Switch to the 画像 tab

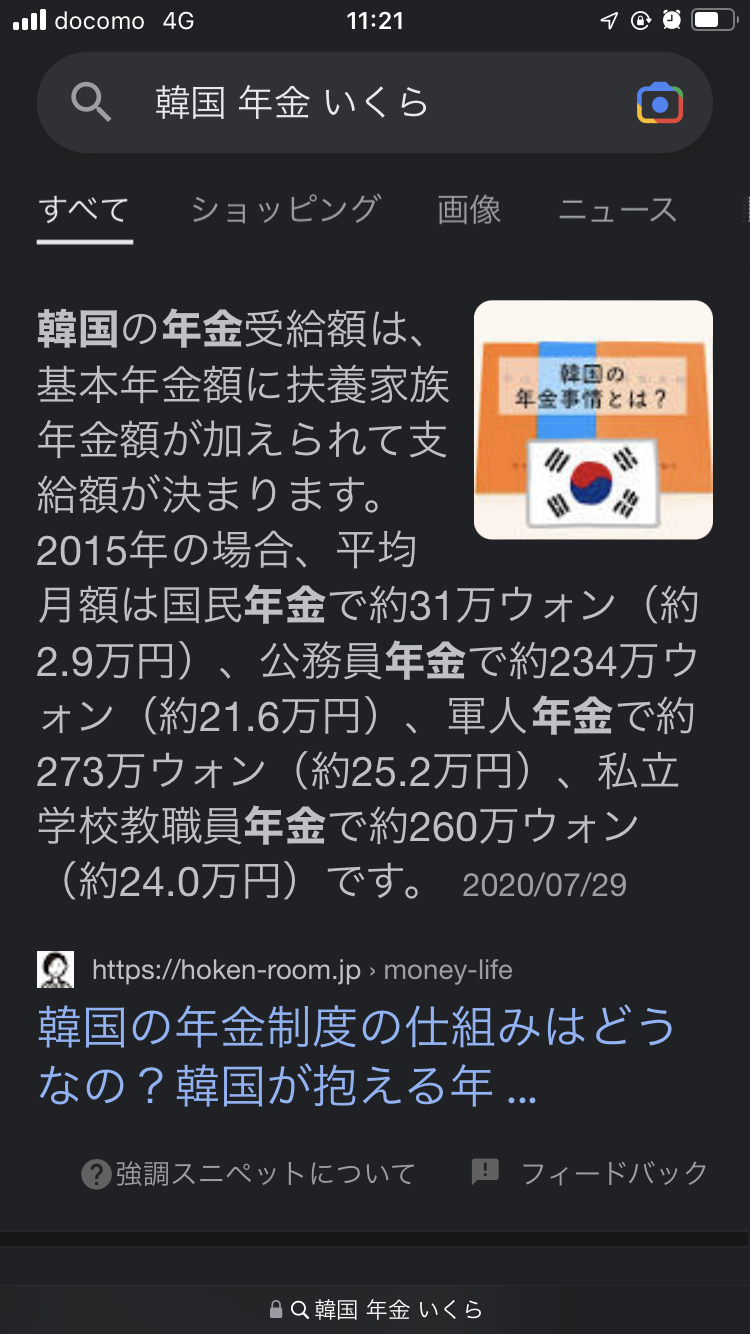coord(469,209)
